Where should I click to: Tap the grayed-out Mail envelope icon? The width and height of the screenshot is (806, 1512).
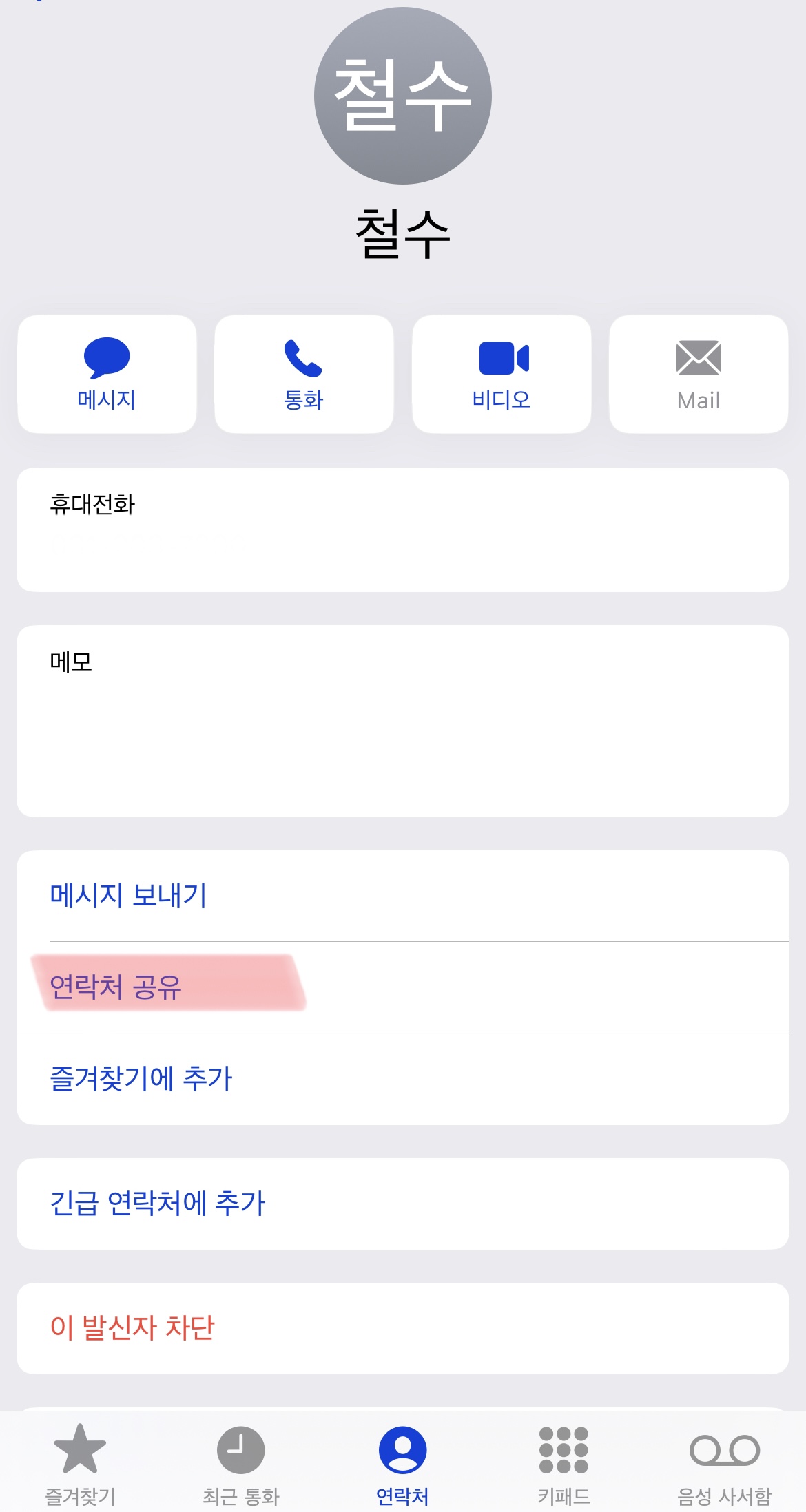point(698,358)
